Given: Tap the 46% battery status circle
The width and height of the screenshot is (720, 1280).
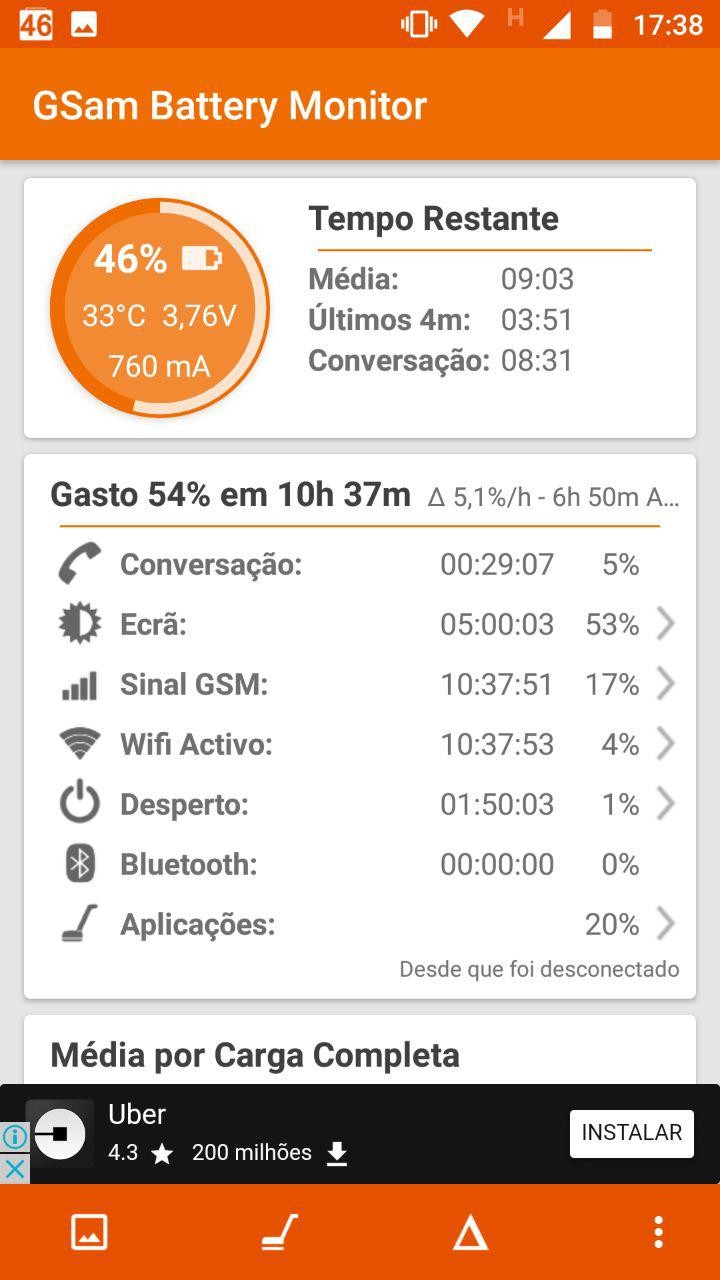Looking at the screenshot, I should (160, 308).
